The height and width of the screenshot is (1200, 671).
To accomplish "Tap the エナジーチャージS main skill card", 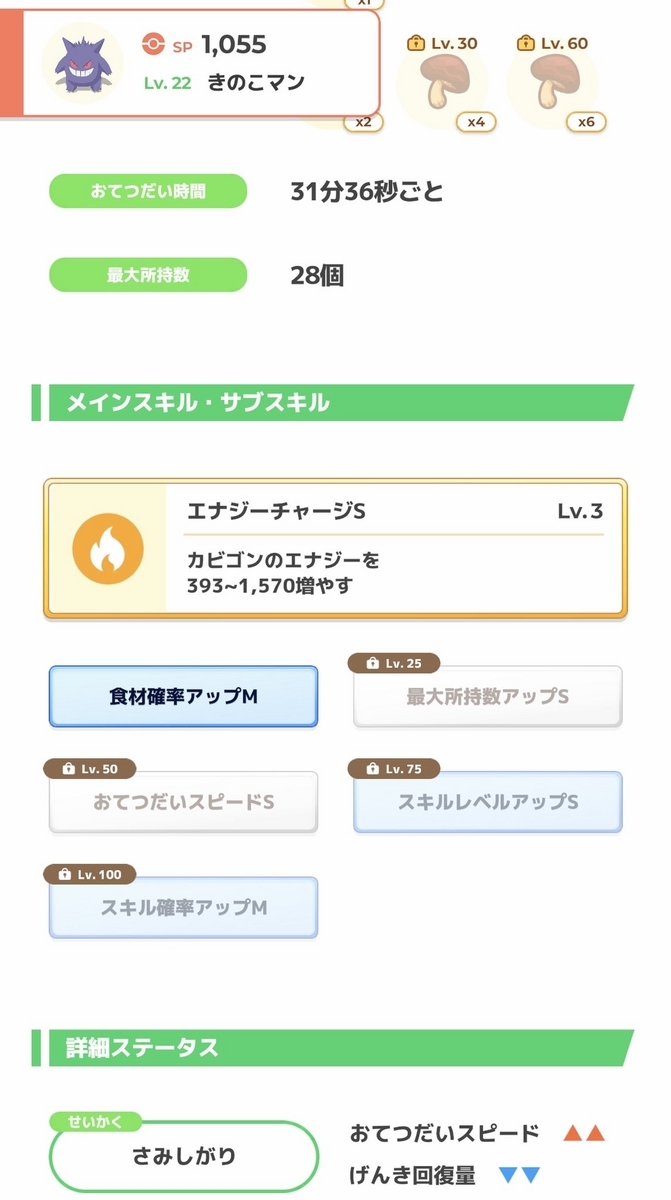I will point(335,548).
